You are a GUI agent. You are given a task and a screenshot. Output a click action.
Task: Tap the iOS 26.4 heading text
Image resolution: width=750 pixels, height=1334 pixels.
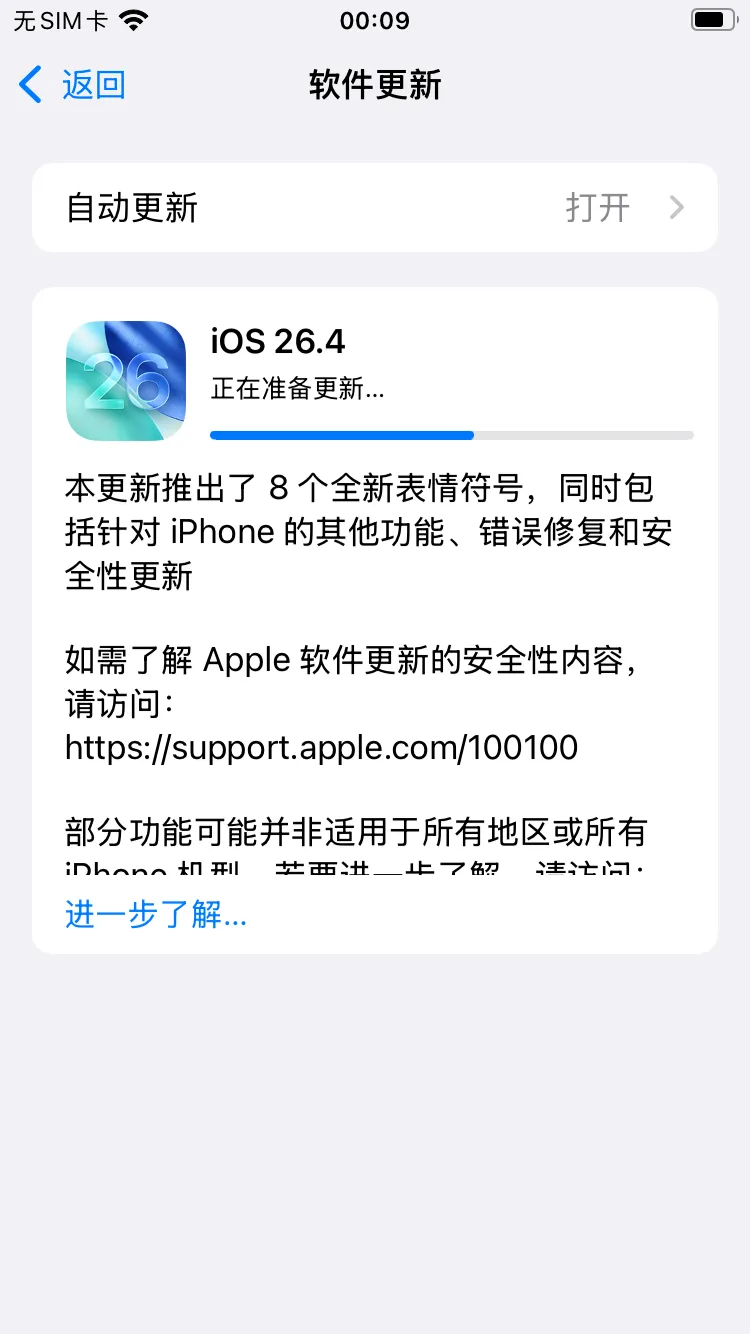(278, 341)
